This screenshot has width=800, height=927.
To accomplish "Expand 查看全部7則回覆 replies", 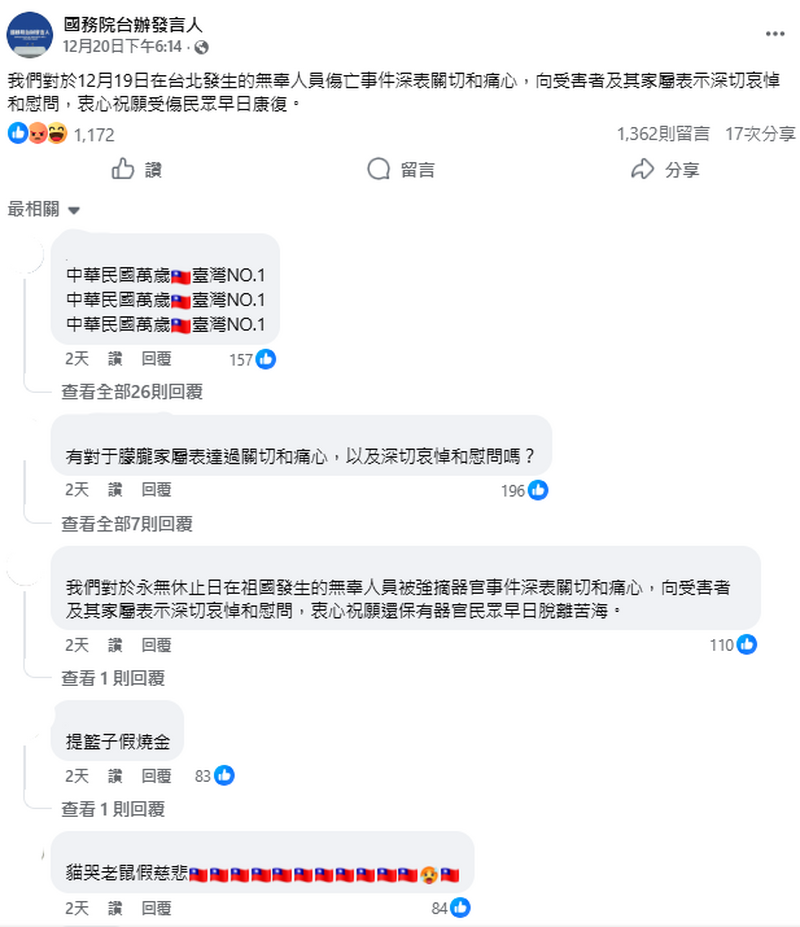I will tap(127, 523).
